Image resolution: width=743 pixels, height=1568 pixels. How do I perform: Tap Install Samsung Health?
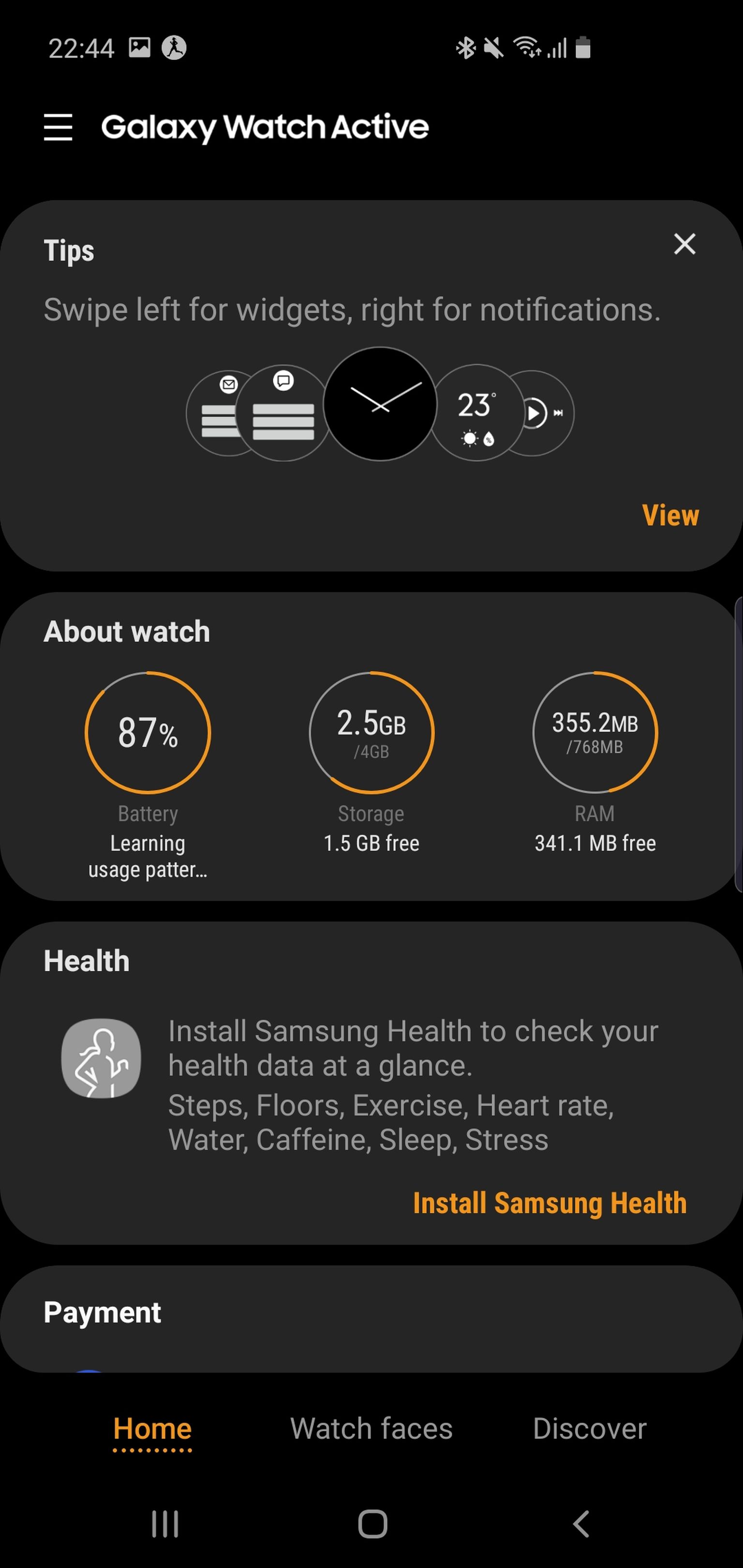(550, 1203)
